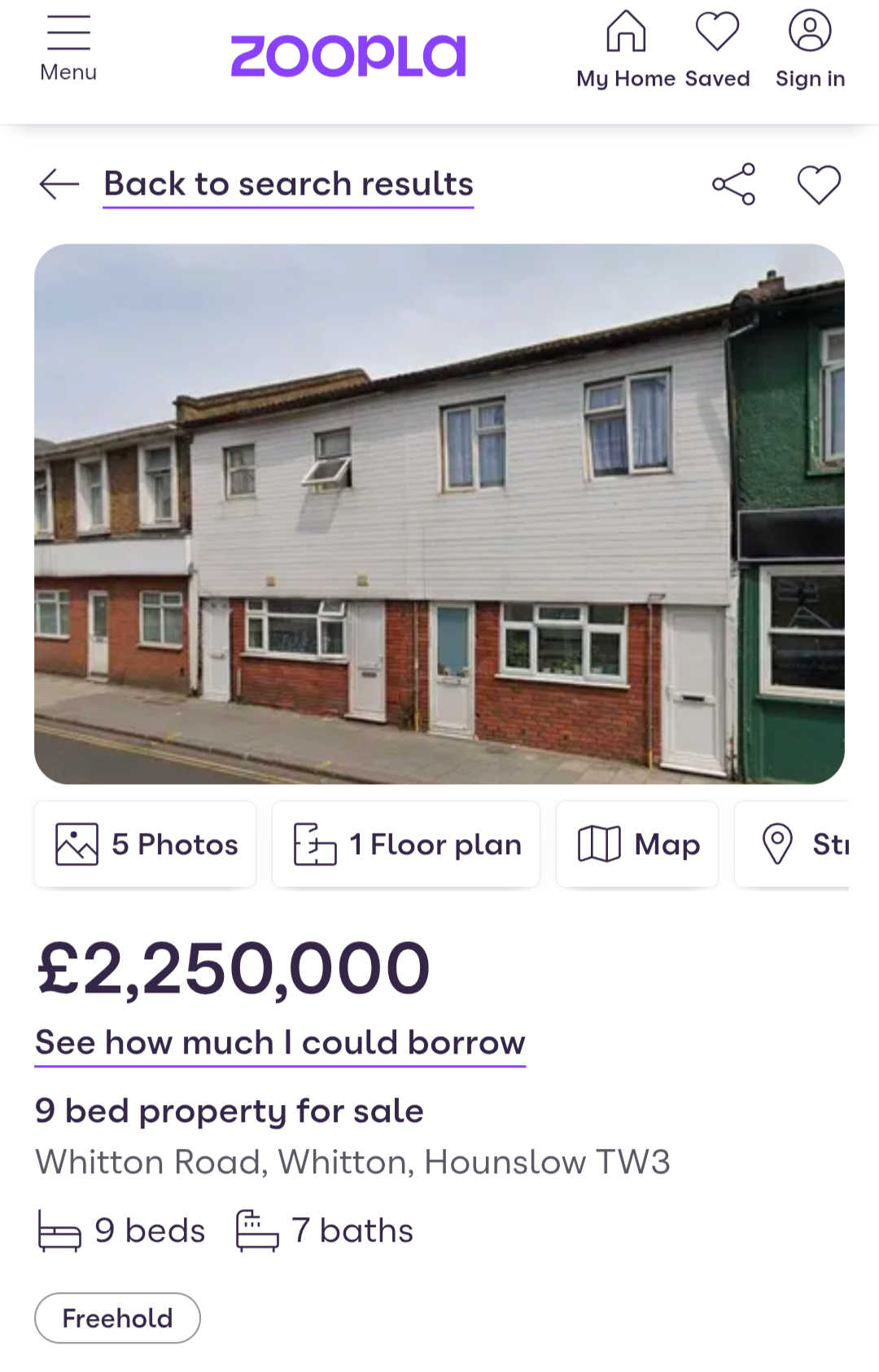Open My Home
This screenshot has width=879, height=1372.
(x=626, y=50)
